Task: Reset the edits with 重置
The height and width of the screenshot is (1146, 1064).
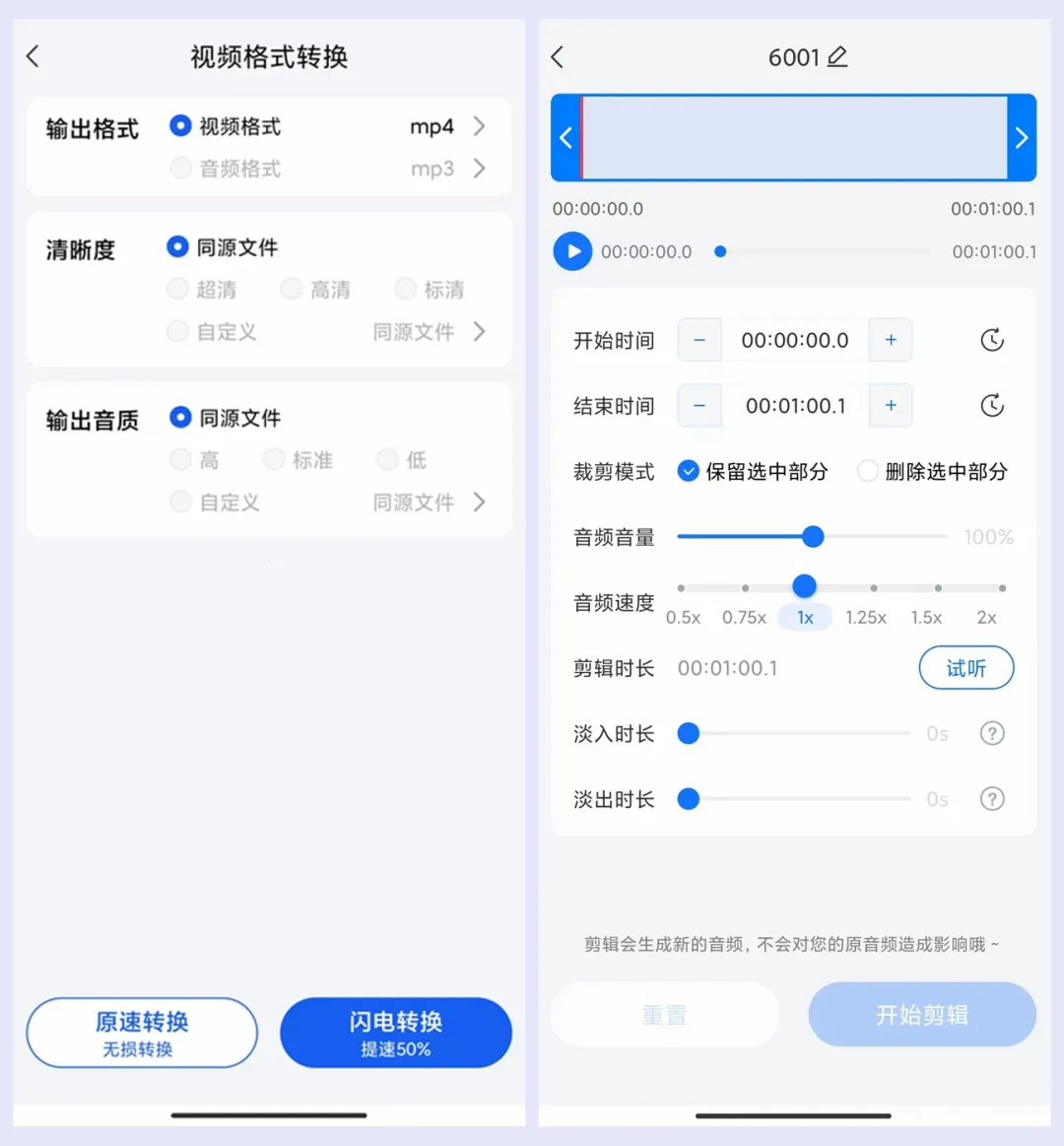Action: click(x=664, y=1014)
